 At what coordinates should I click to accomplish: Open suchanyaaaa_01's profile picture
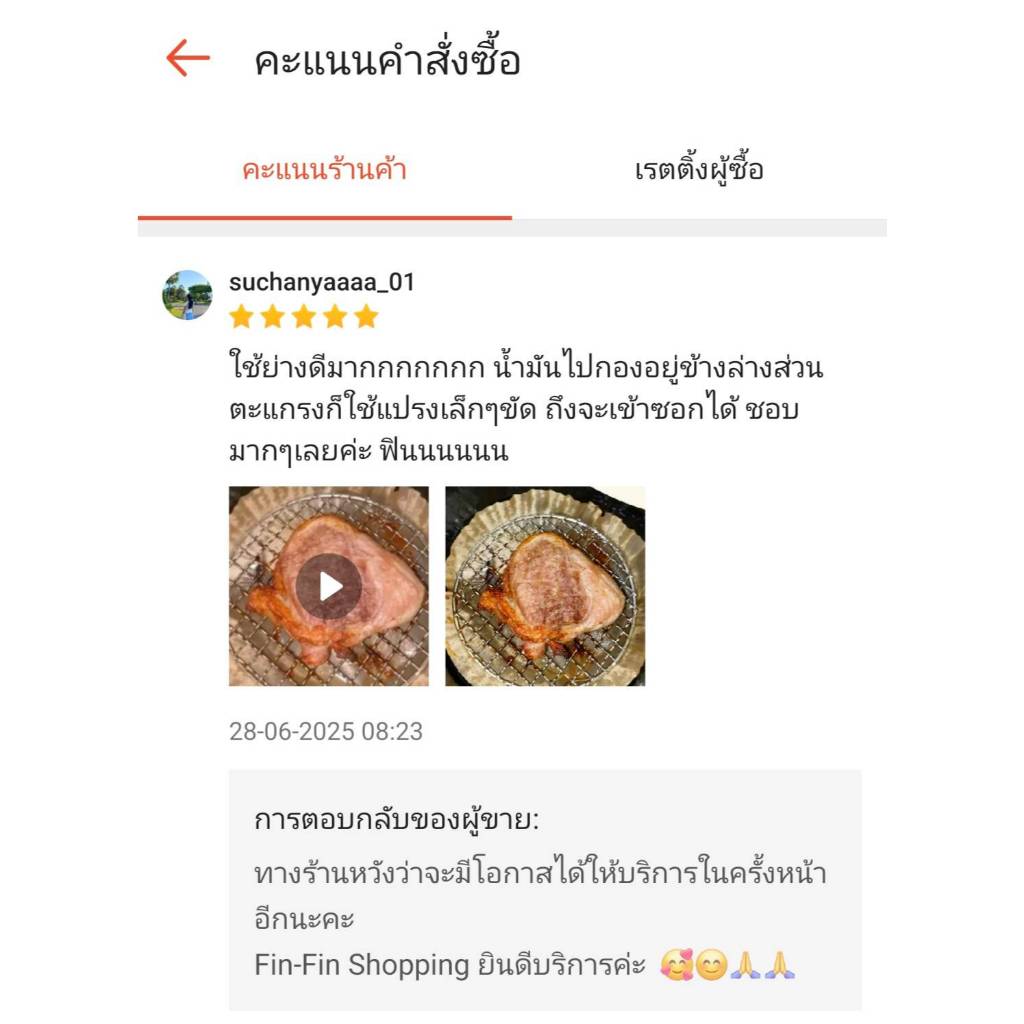point(187,295)
